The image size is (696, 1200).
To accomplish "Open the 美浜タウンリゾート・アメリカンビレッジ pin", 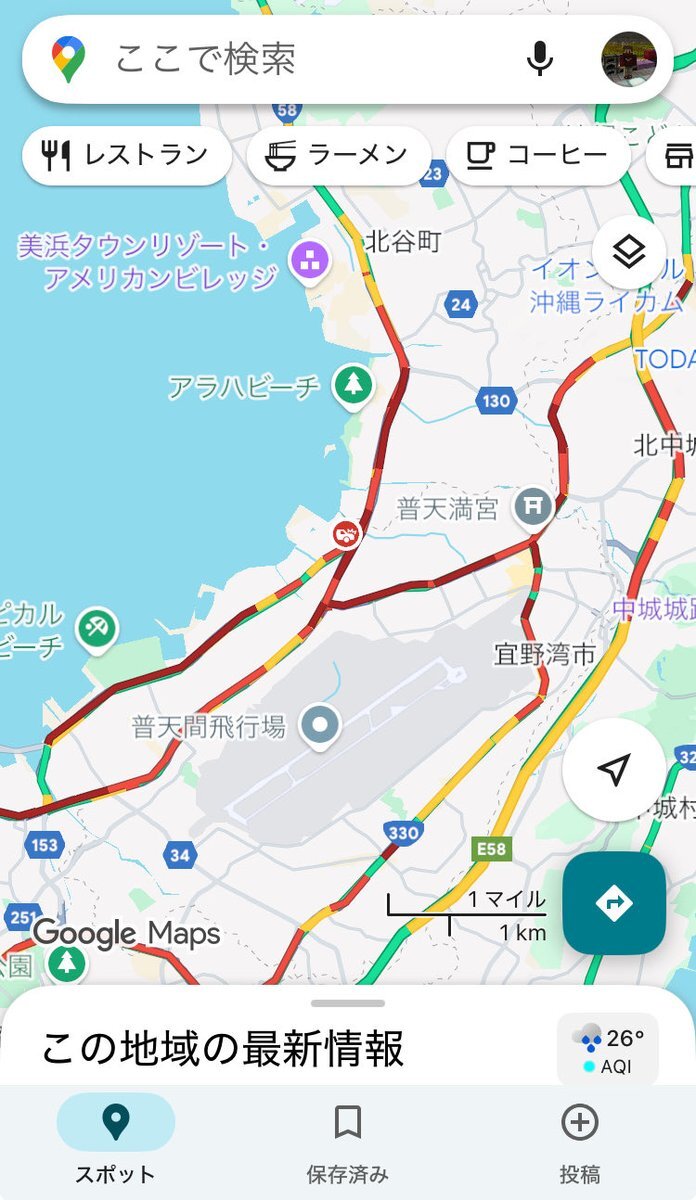I will point(309,262).
